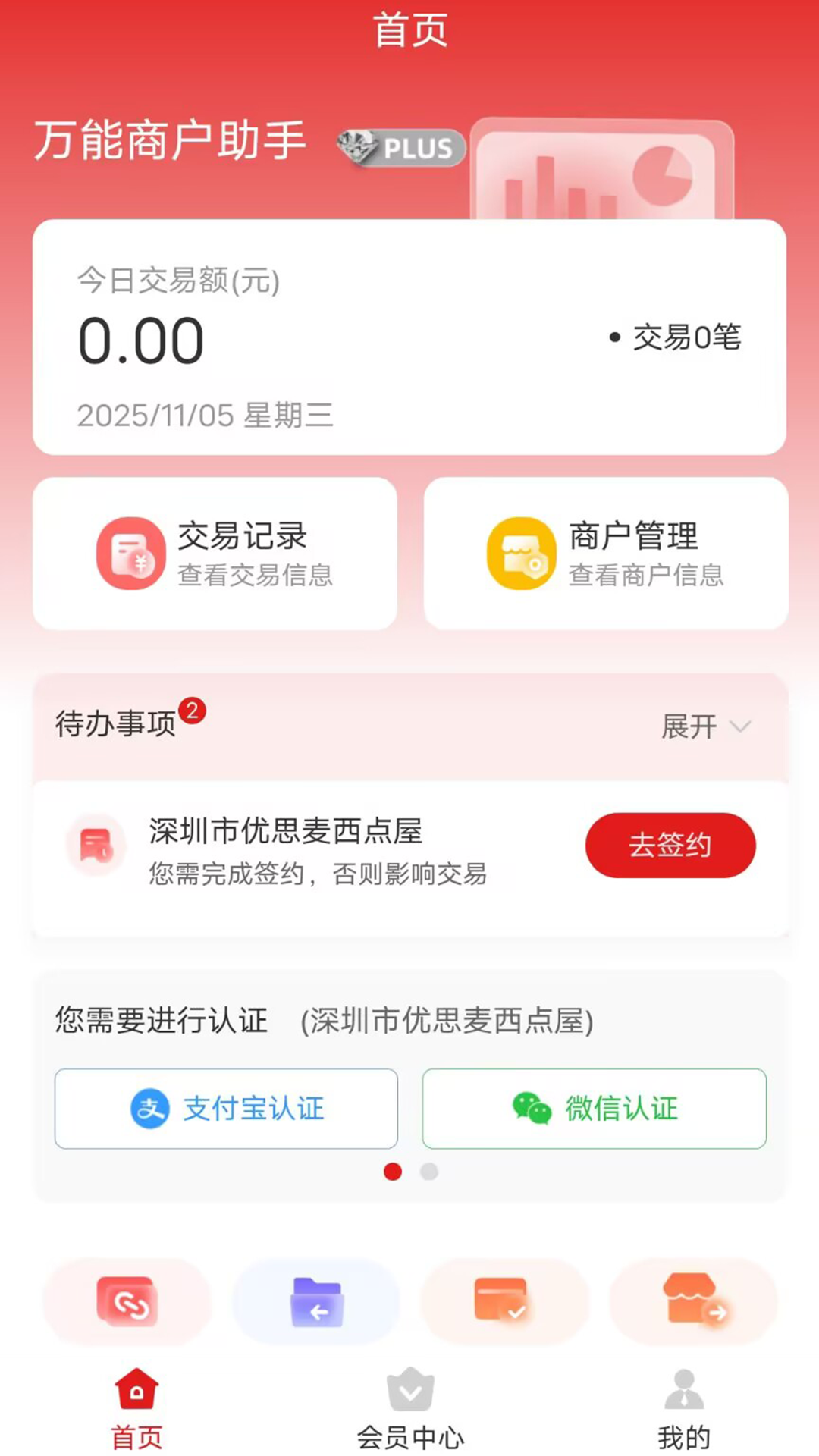This screenshot has height=1456, width=819.
Task: Open the orange store arrow shortcut
Action: point(693,1302)
